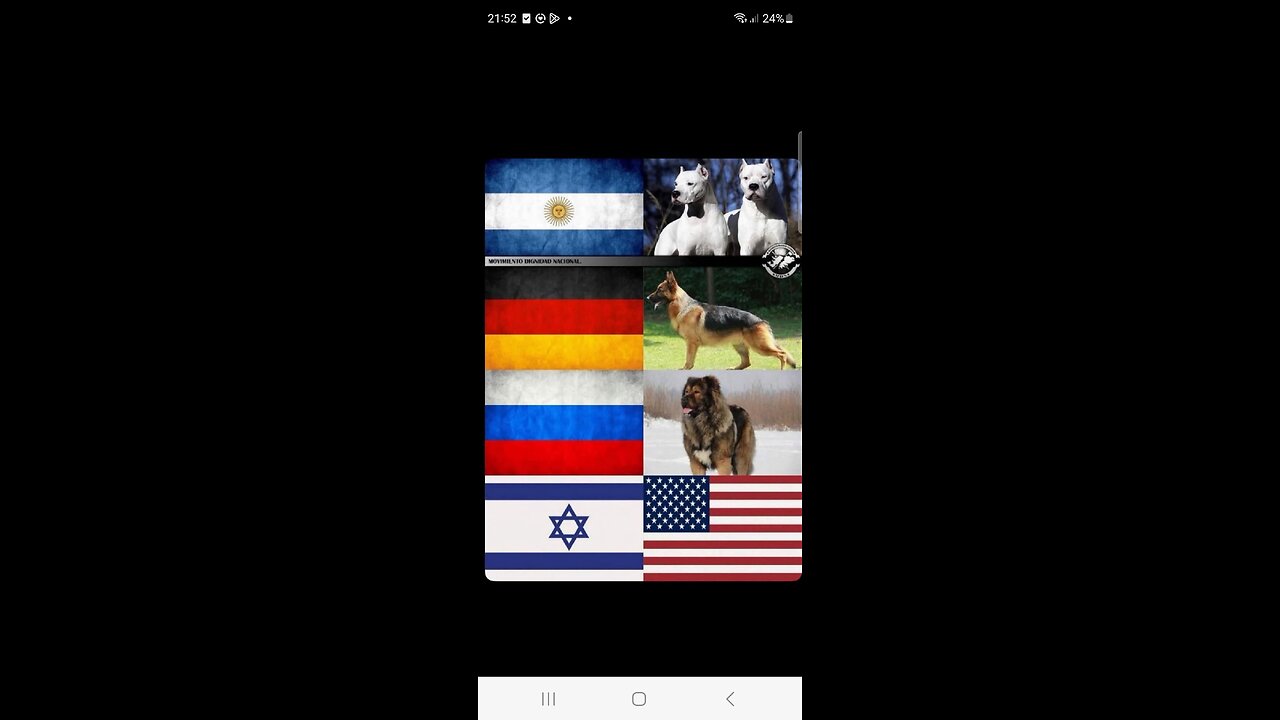Go to the home screen
This screenshot has height=720, width=1280.
pyautogui.click(x=639, y=699)
